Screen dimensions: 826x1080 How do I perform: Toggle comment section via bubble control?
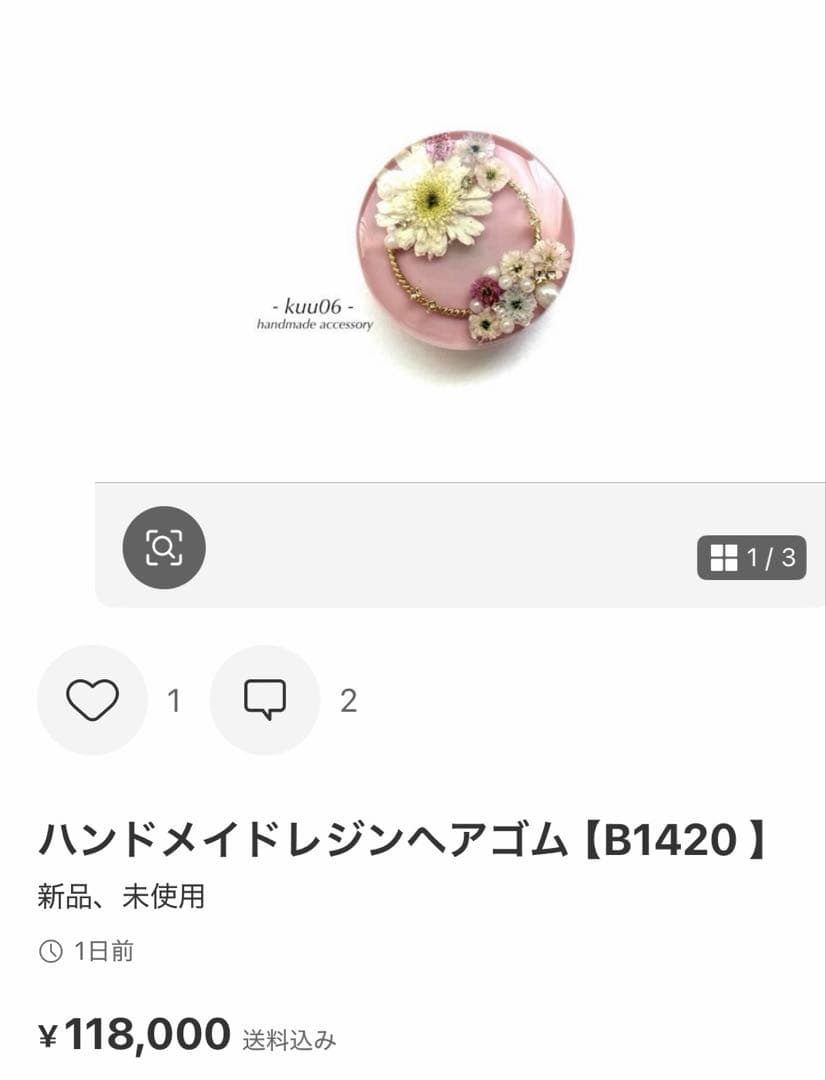(265, 700)
